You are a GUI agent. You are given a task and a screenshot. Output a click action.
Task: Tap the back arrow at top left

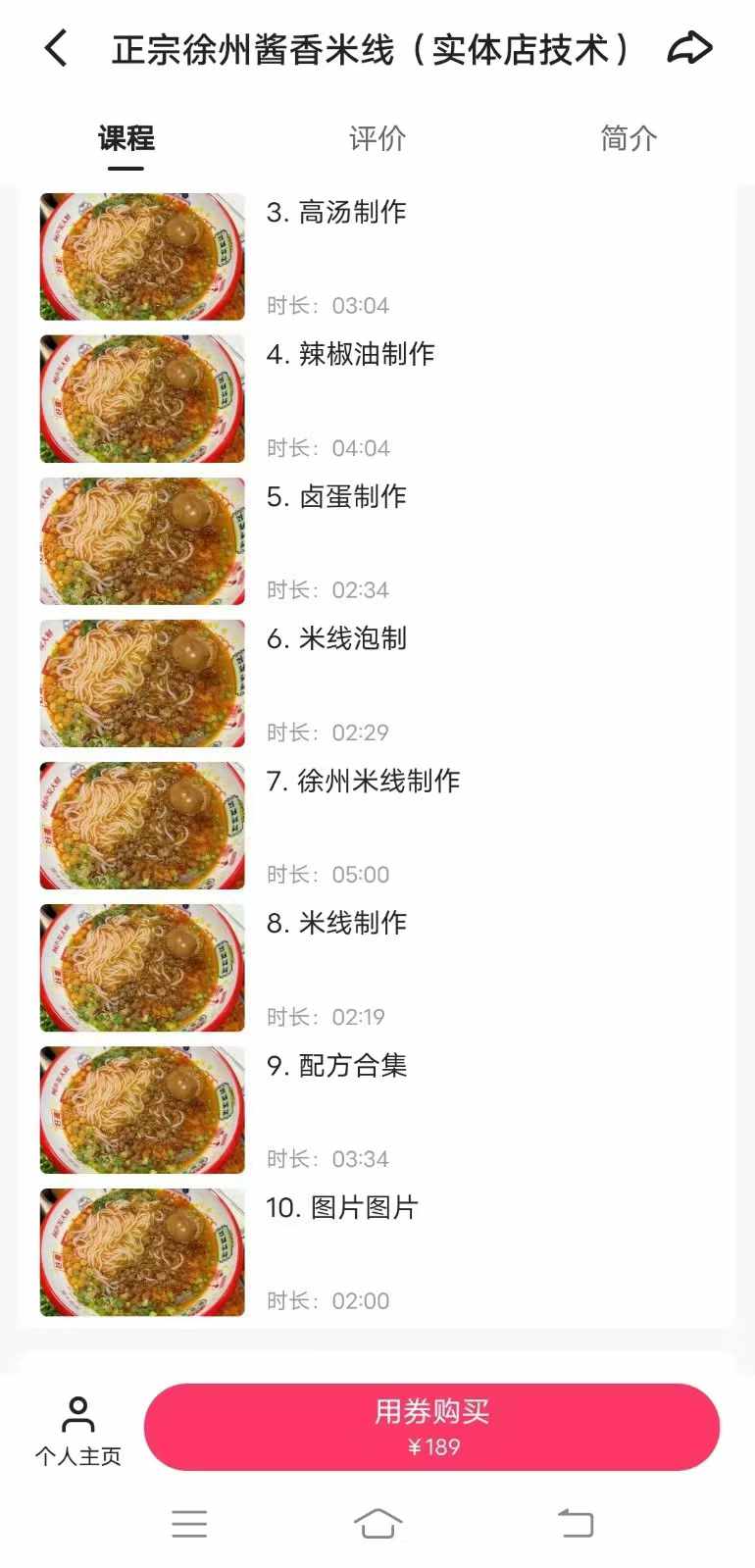tap(55, 46)
